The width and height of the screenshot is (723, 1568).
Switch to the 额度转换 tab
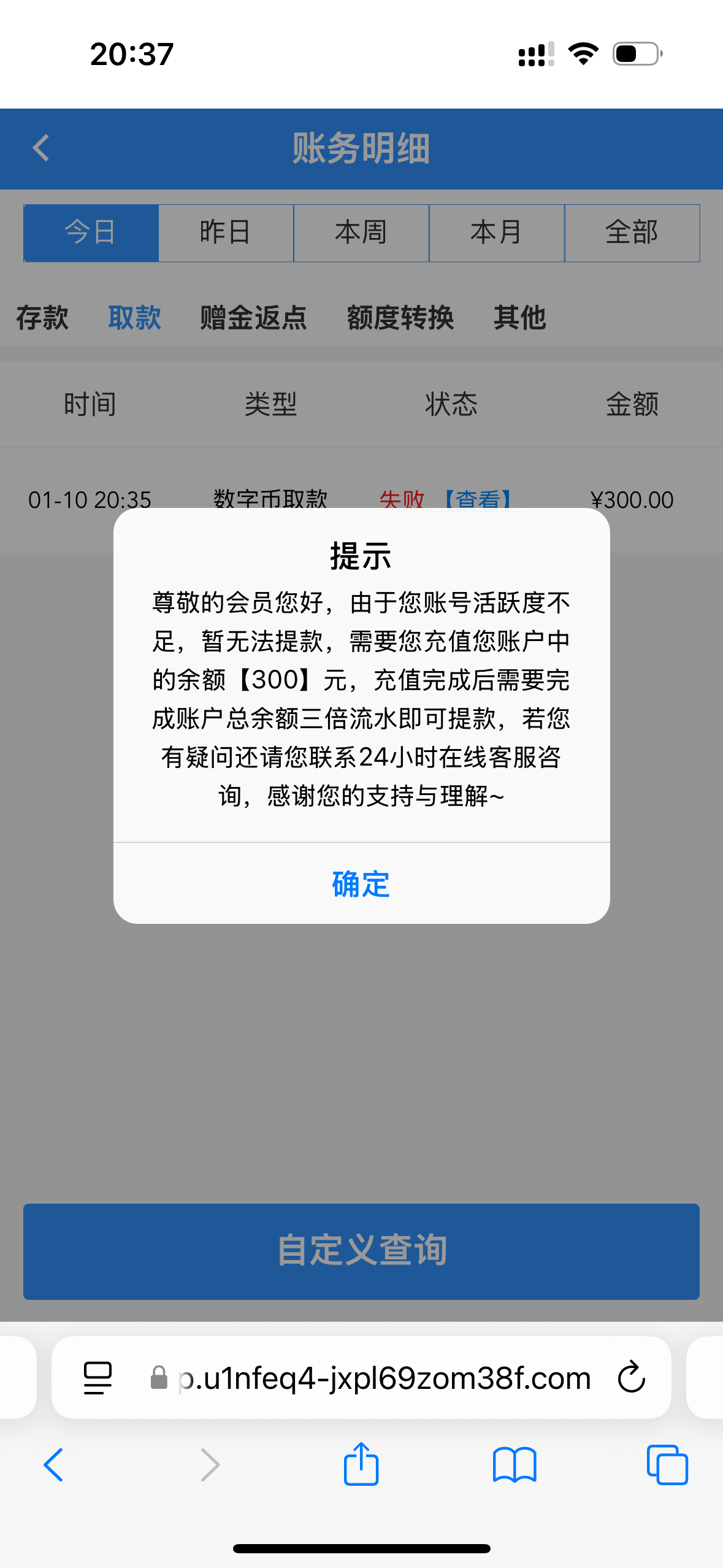pyautogui.click(x=400, y=318)
